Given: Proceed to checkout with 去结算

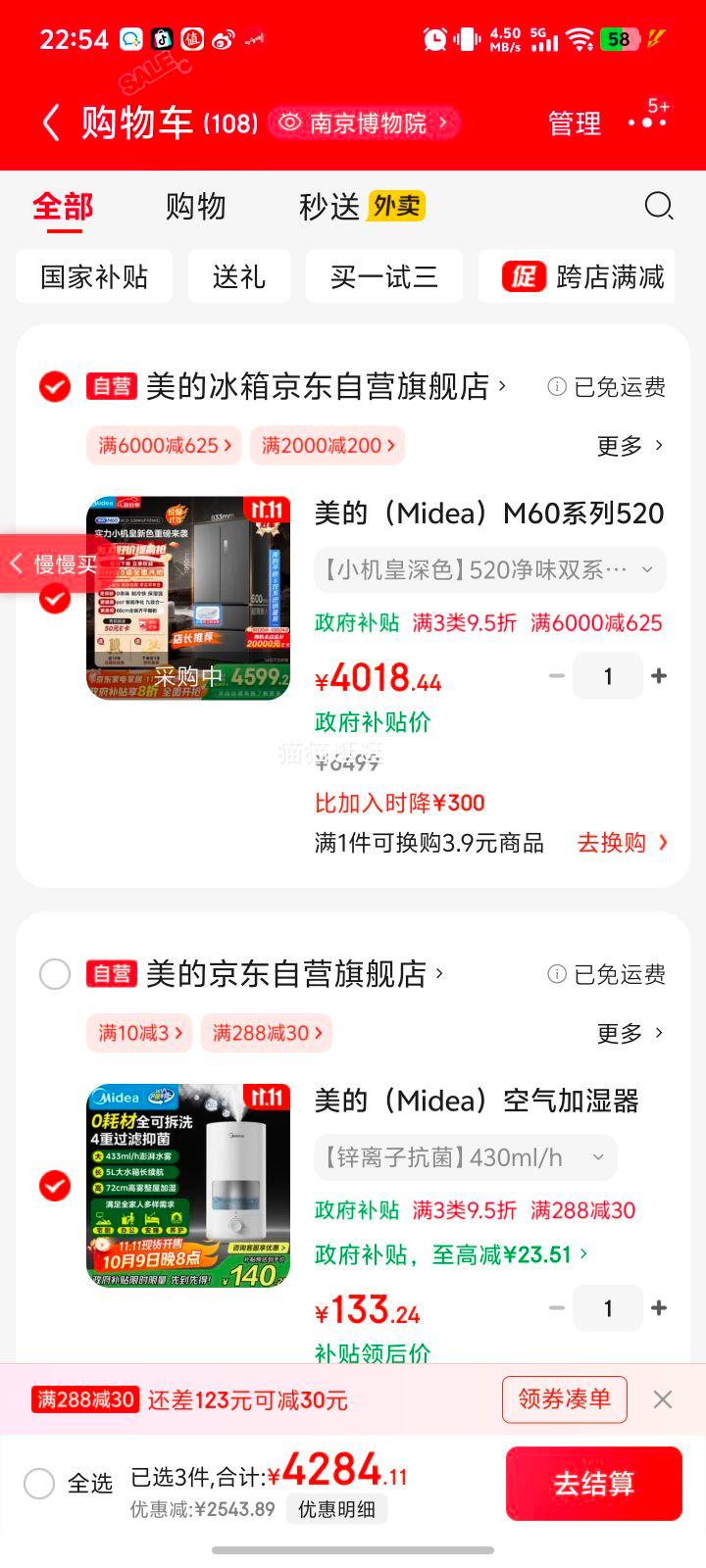Looking at the screenshot, I should tap(593, 1484).
